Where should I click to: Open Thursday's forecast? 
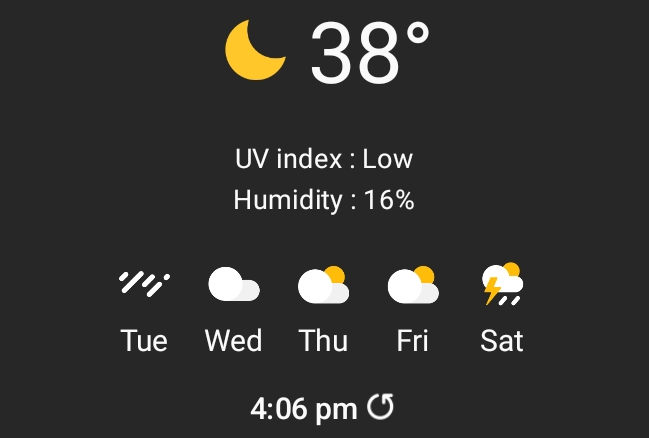(x=323, y=310)
